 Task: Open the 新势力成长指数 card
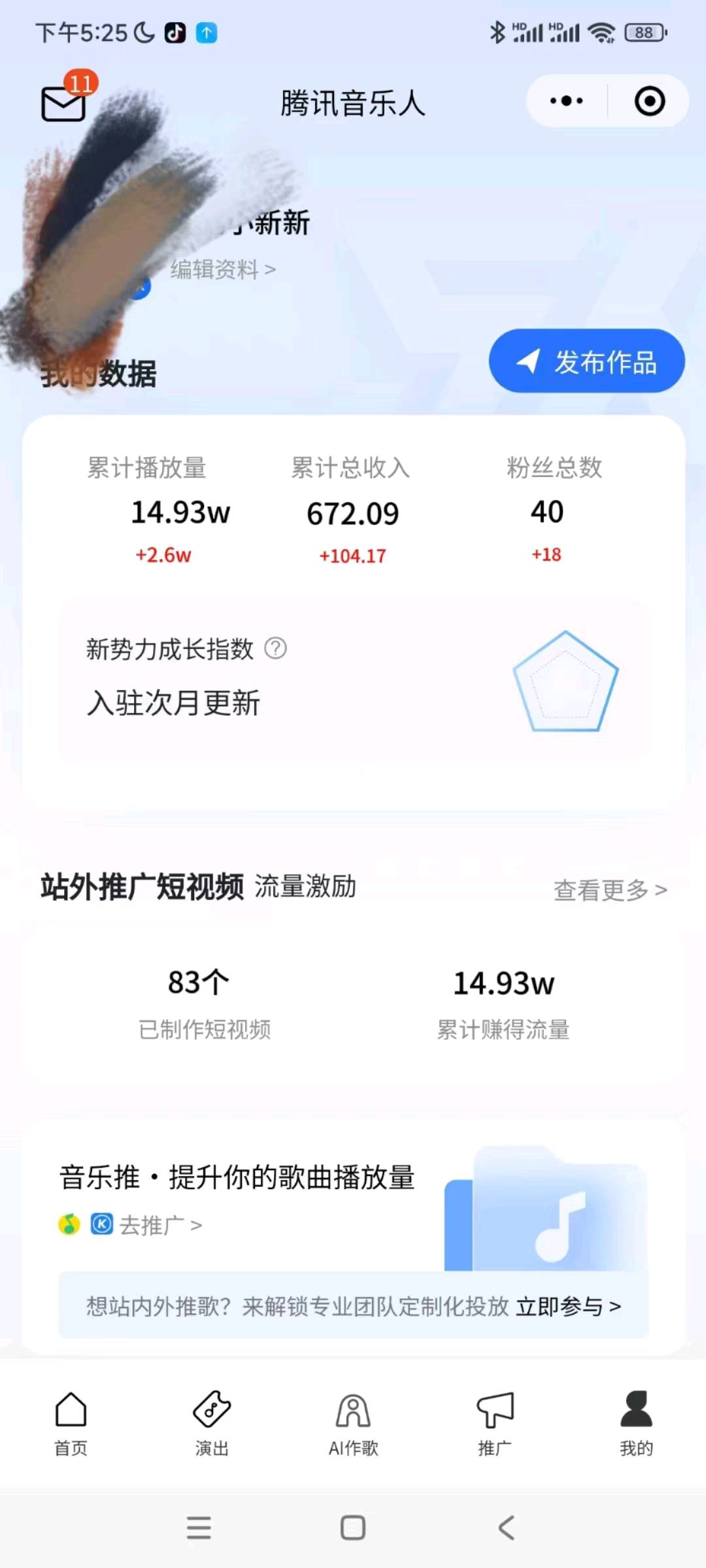(353, 679)
